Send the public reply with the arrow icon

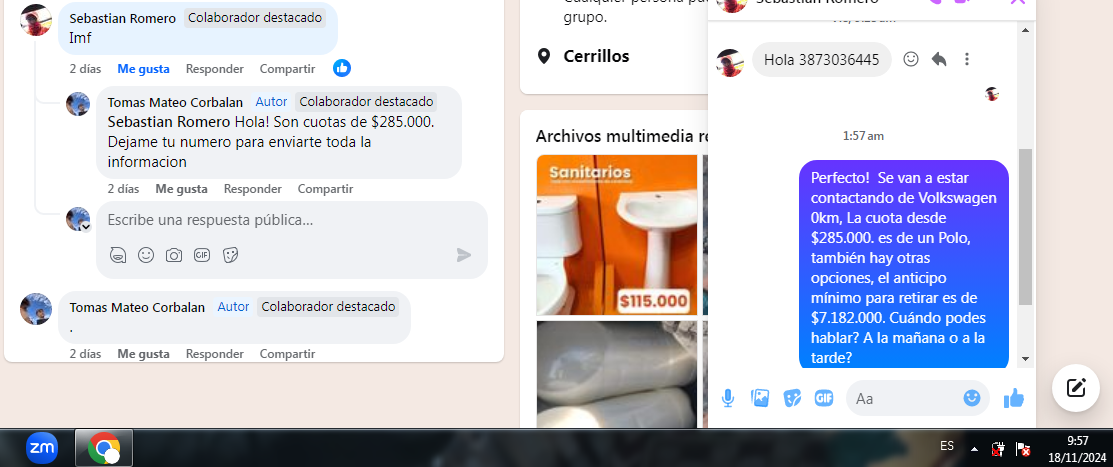pos(463,255)
